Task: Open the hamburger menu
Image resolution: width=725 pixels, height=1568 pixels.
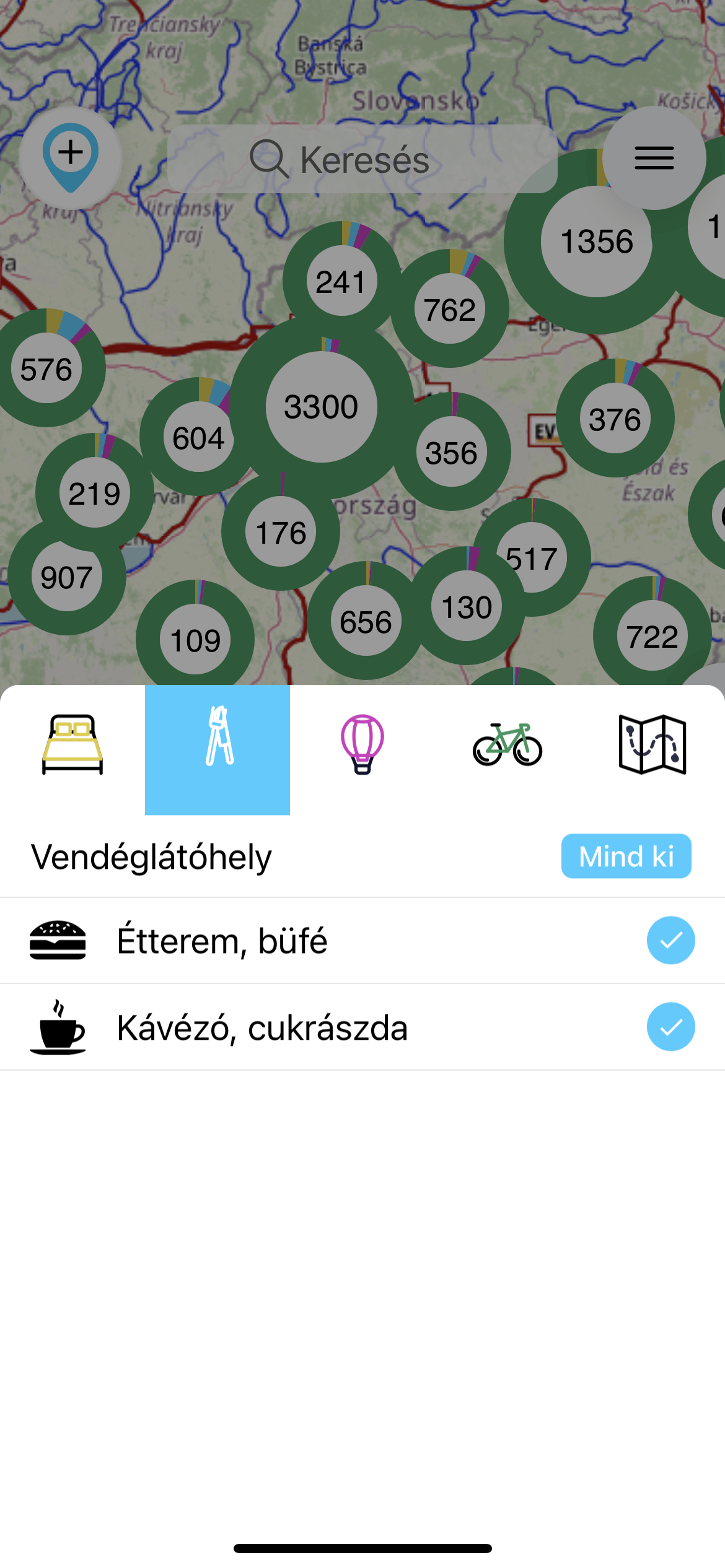Action: pyautogui.click(x=654, y=158)
